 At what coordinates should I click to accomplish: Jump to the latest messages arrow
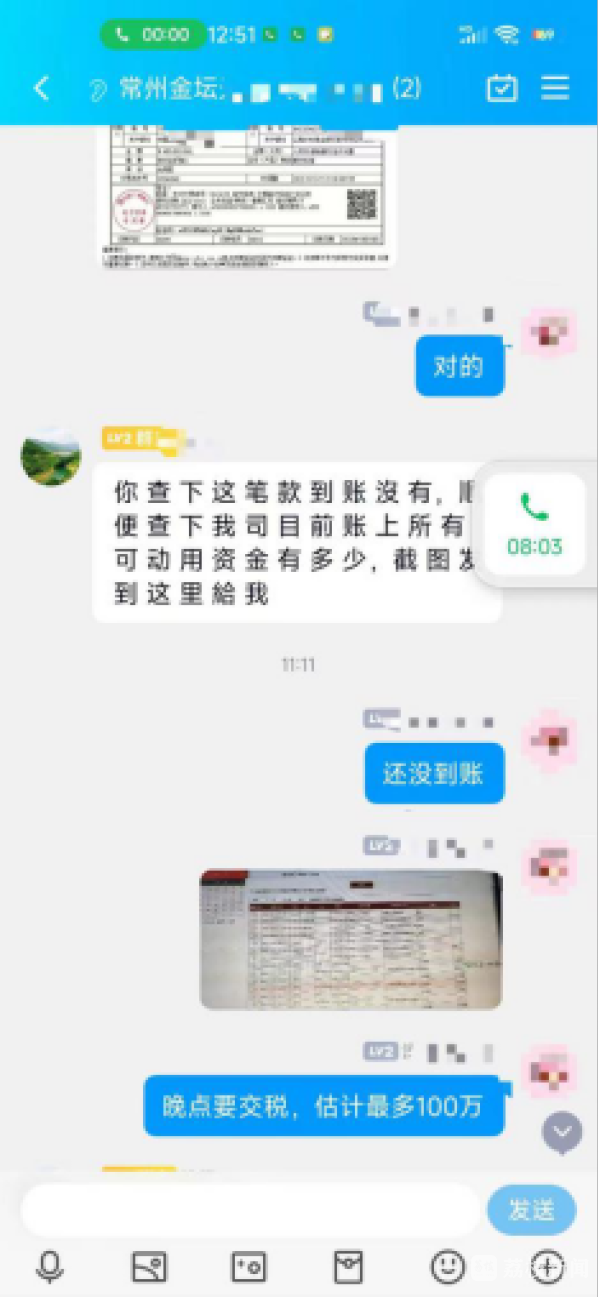click(x=562, y=1132)
